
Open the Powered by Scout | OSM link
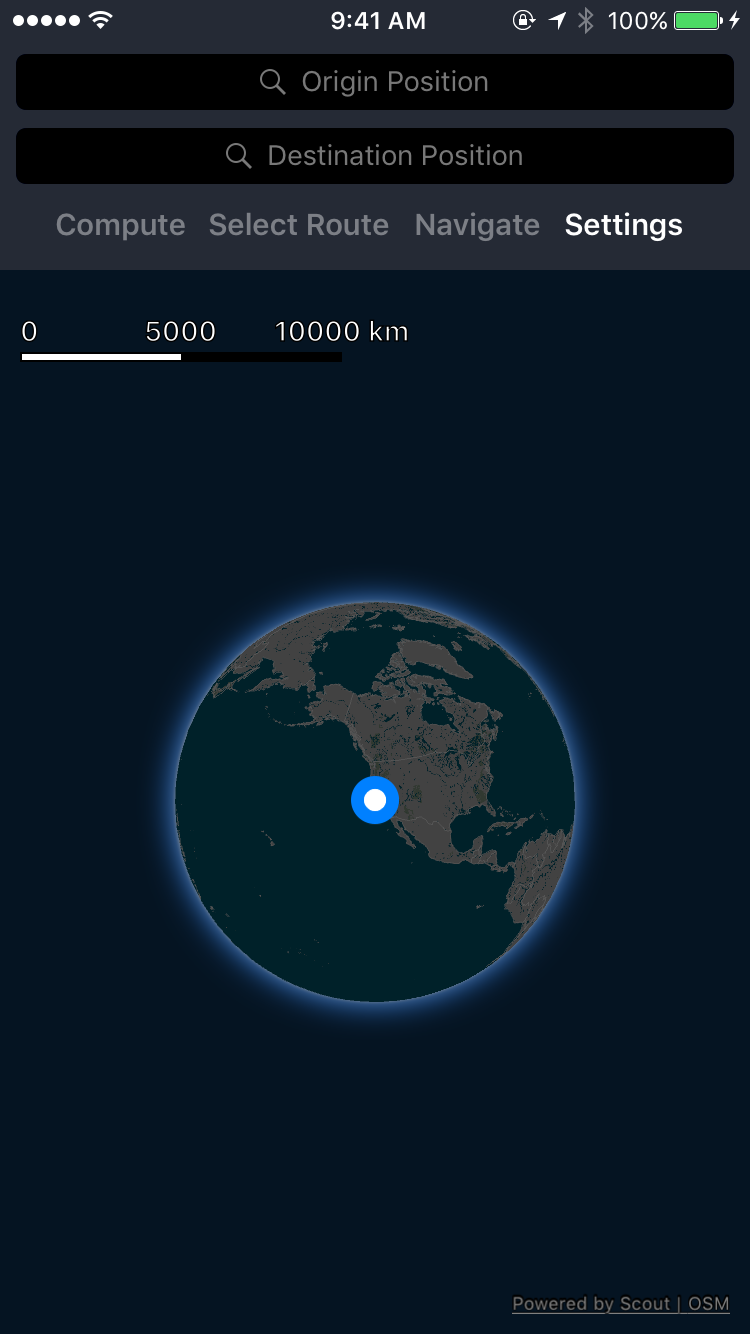(620, 1303)
